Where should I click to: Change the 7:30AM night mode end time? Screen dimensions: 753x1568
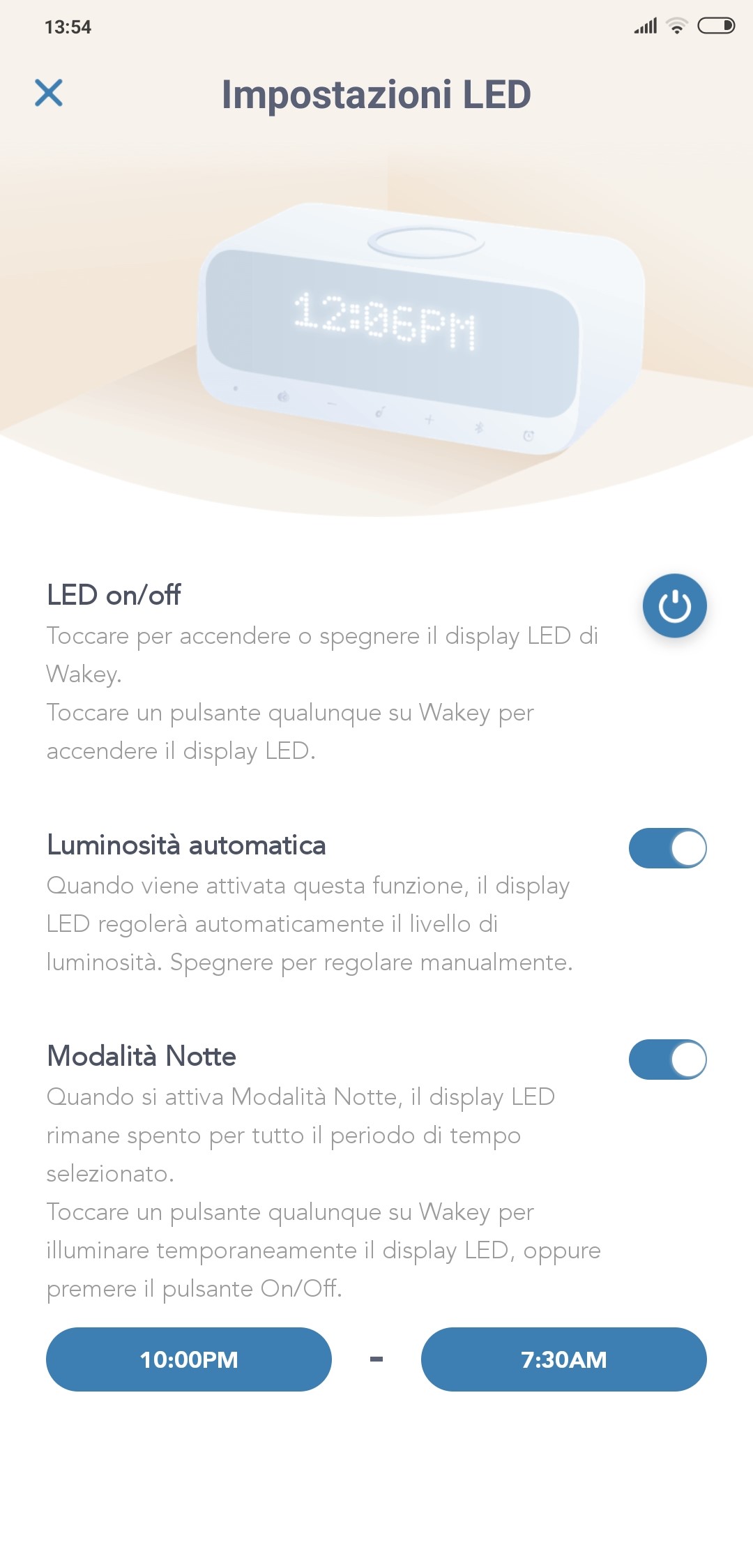pos(564,1359)
